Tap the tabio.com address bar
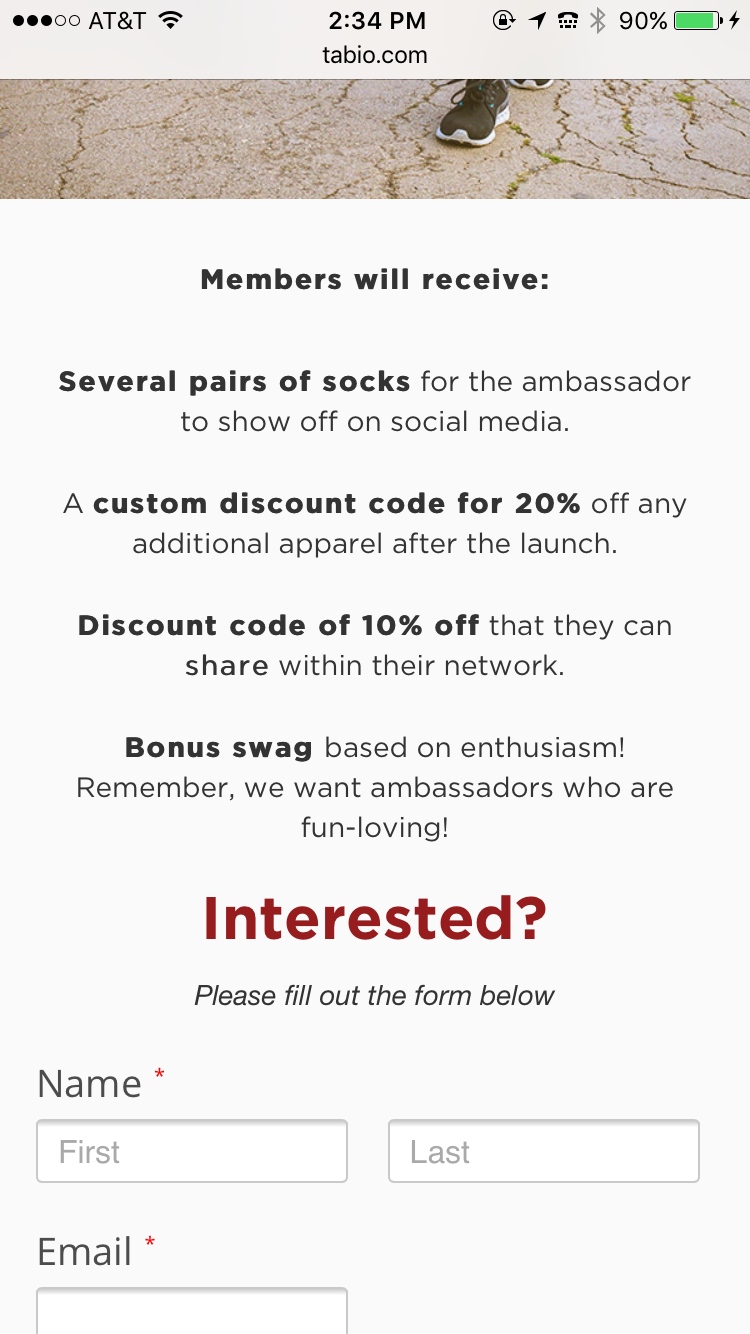The height and width of the screenshot is (1334, 750). 375,55
